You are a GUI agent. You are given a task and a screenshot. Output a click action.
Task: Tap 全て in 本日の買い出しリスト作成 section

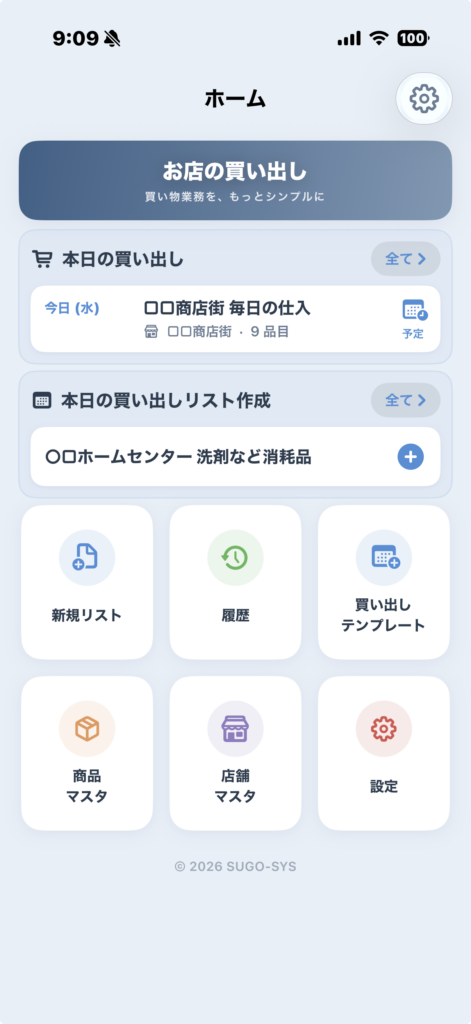[x=406, y=400]
